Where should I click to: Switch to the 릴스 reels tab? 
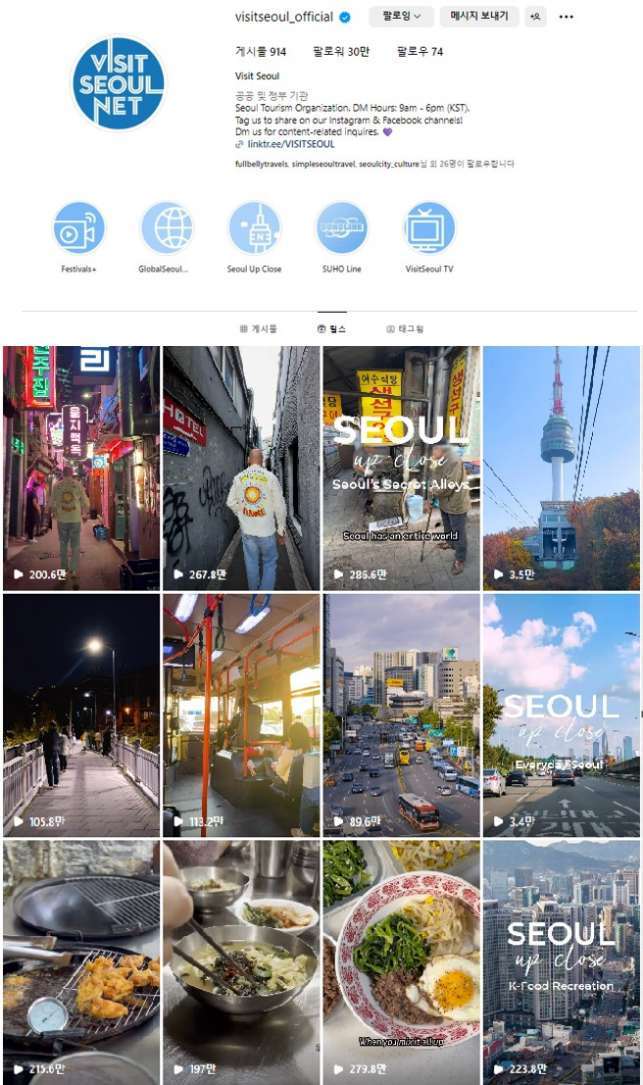(x=330, y=329)
